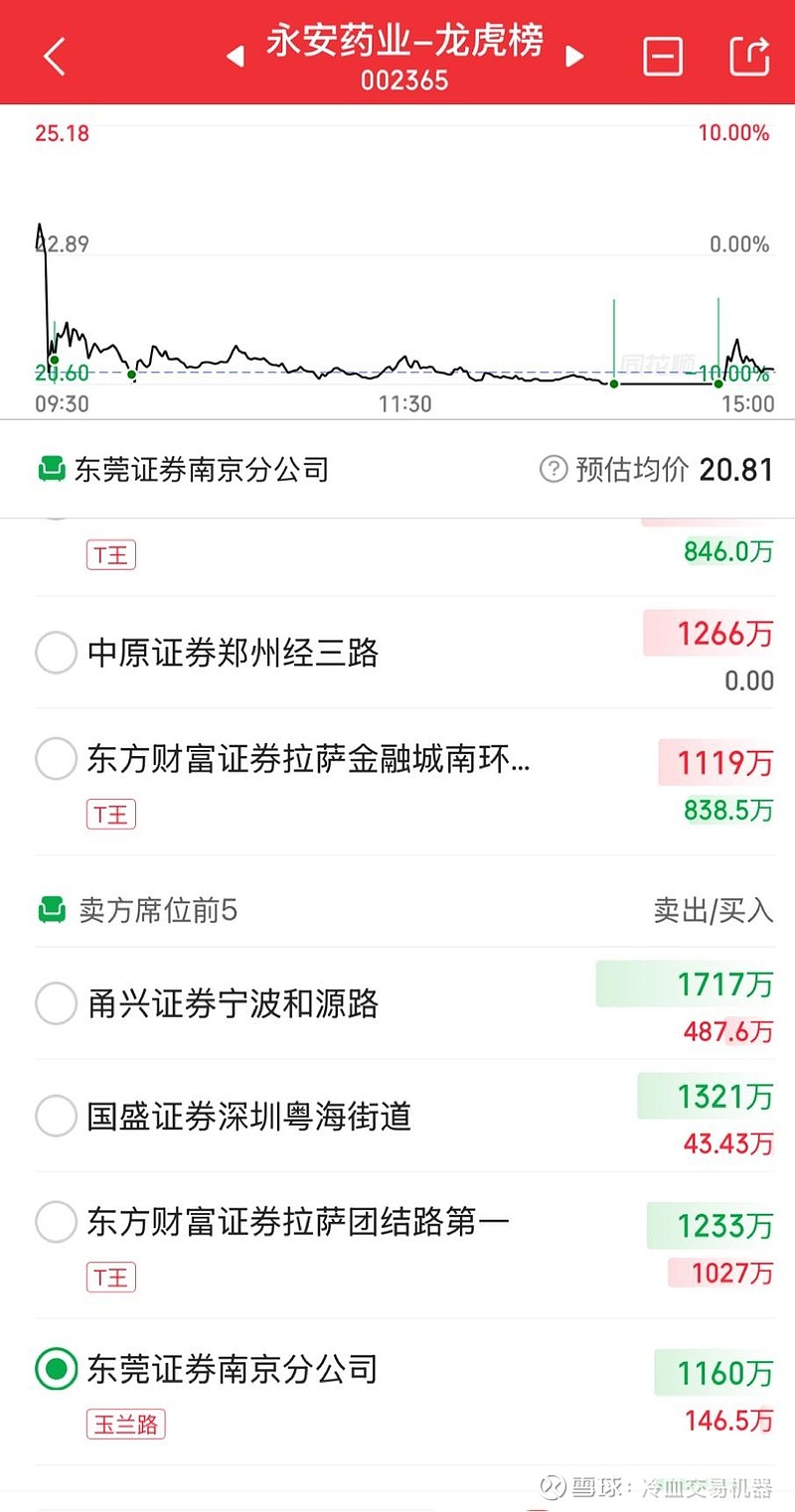
Task: Tap the 雪球 logo in the bottom watermark
Action: (x=551, y=1486)
